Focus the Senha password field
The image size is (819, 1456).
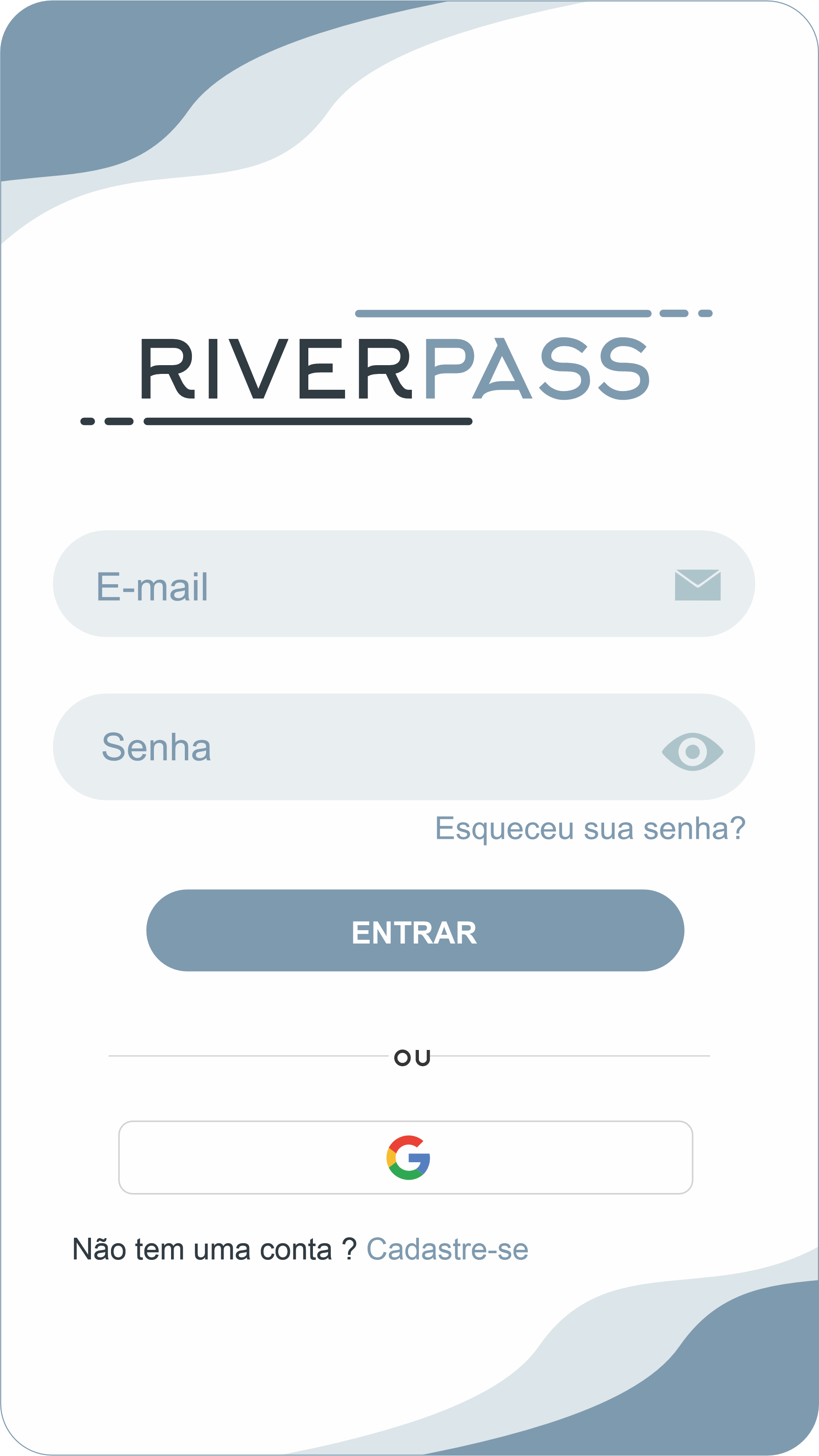point(403,747)
